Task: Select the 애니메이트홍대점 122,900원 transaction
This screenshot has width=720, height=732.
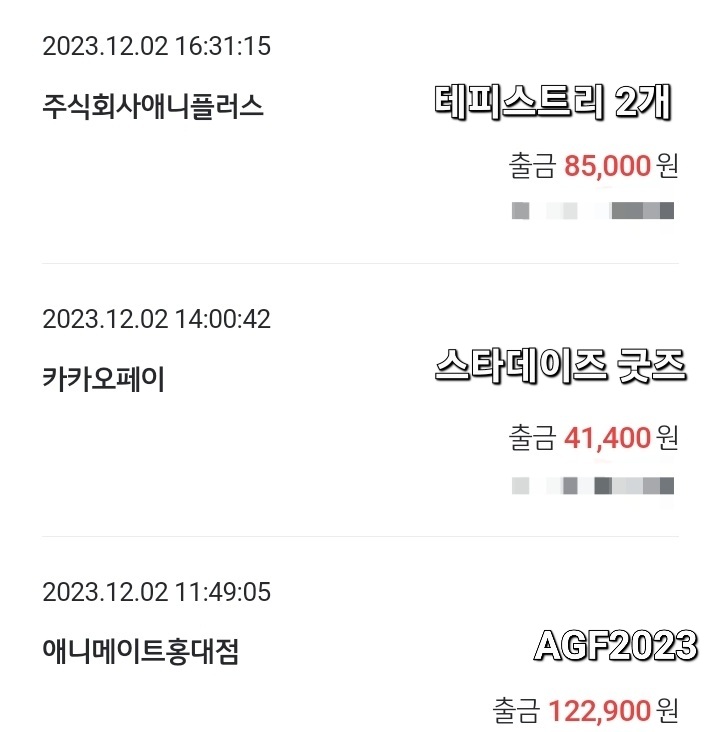Action: (141, 652)
